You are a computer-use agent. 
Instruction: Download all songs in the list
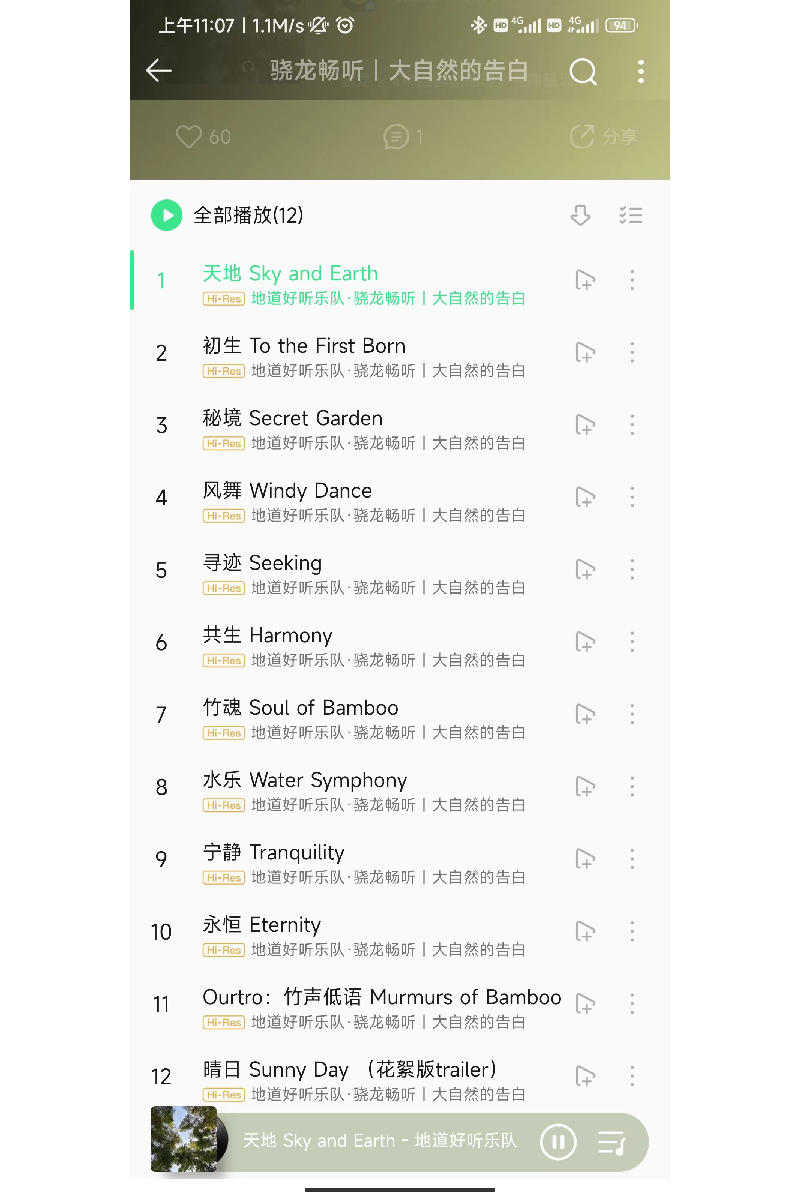coord(580,215)
